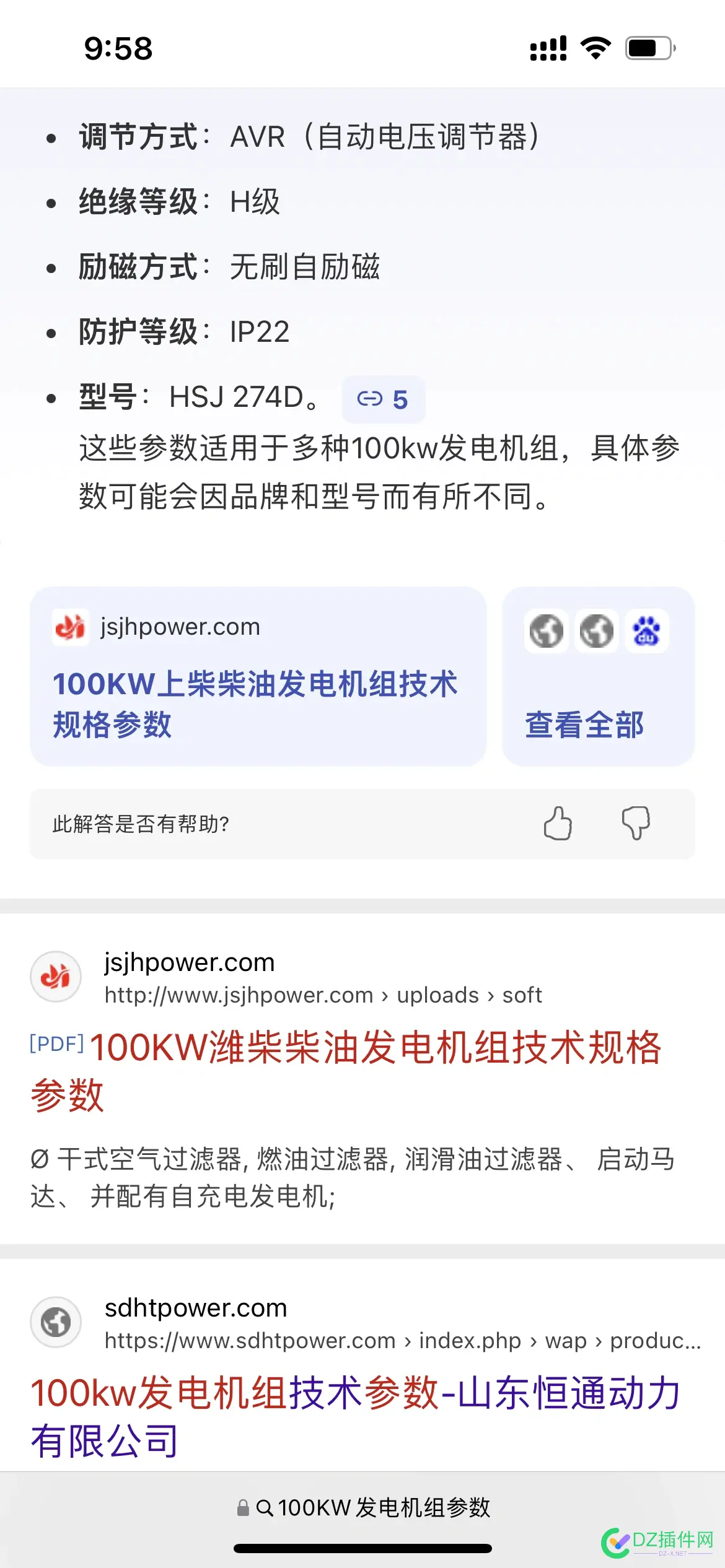Give a thumbs up to the answer
The height and width of the screenshot is (1568, 725).
tap(557, 824)
